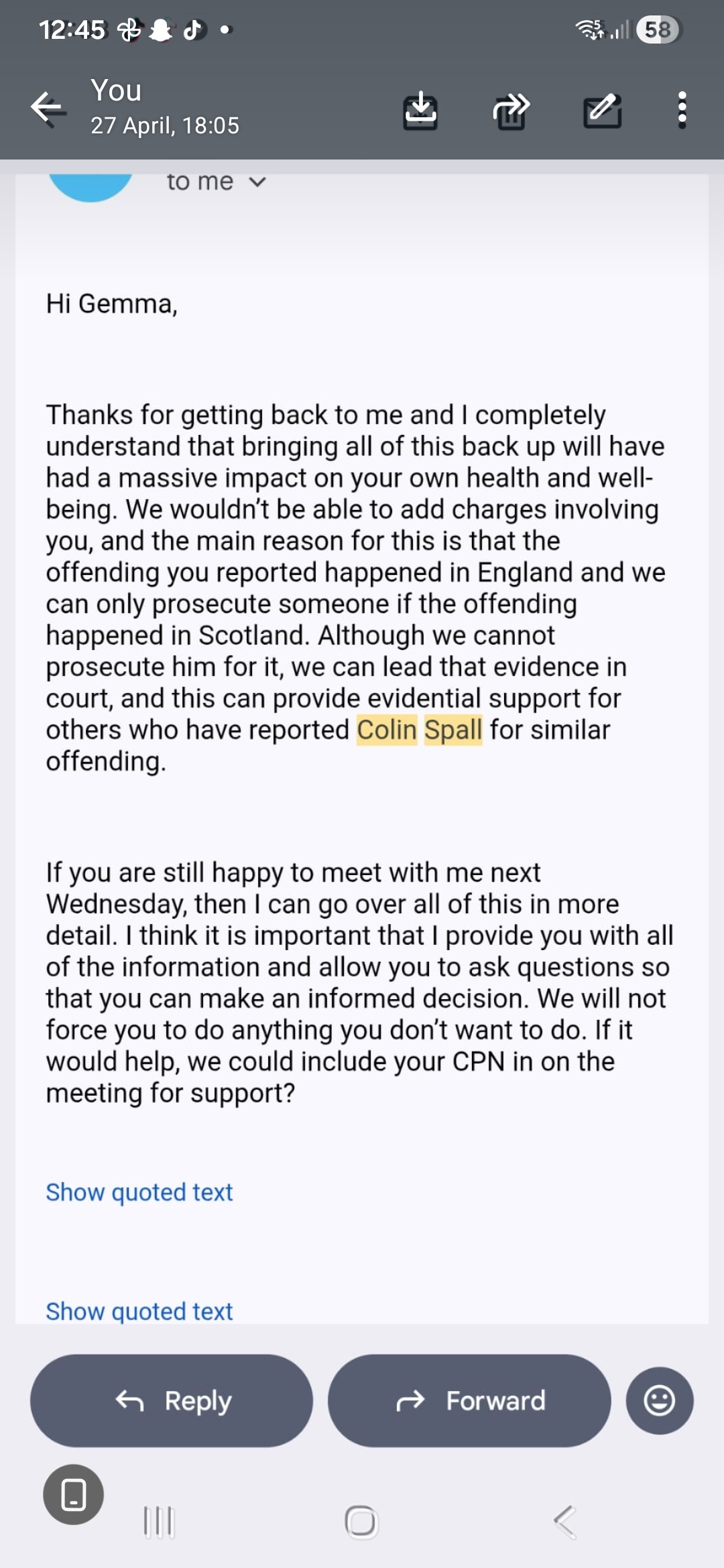Viewport: 724px width, 1568px height.
Task: Go back using the top-left arrow
Action: coord(48,107)
